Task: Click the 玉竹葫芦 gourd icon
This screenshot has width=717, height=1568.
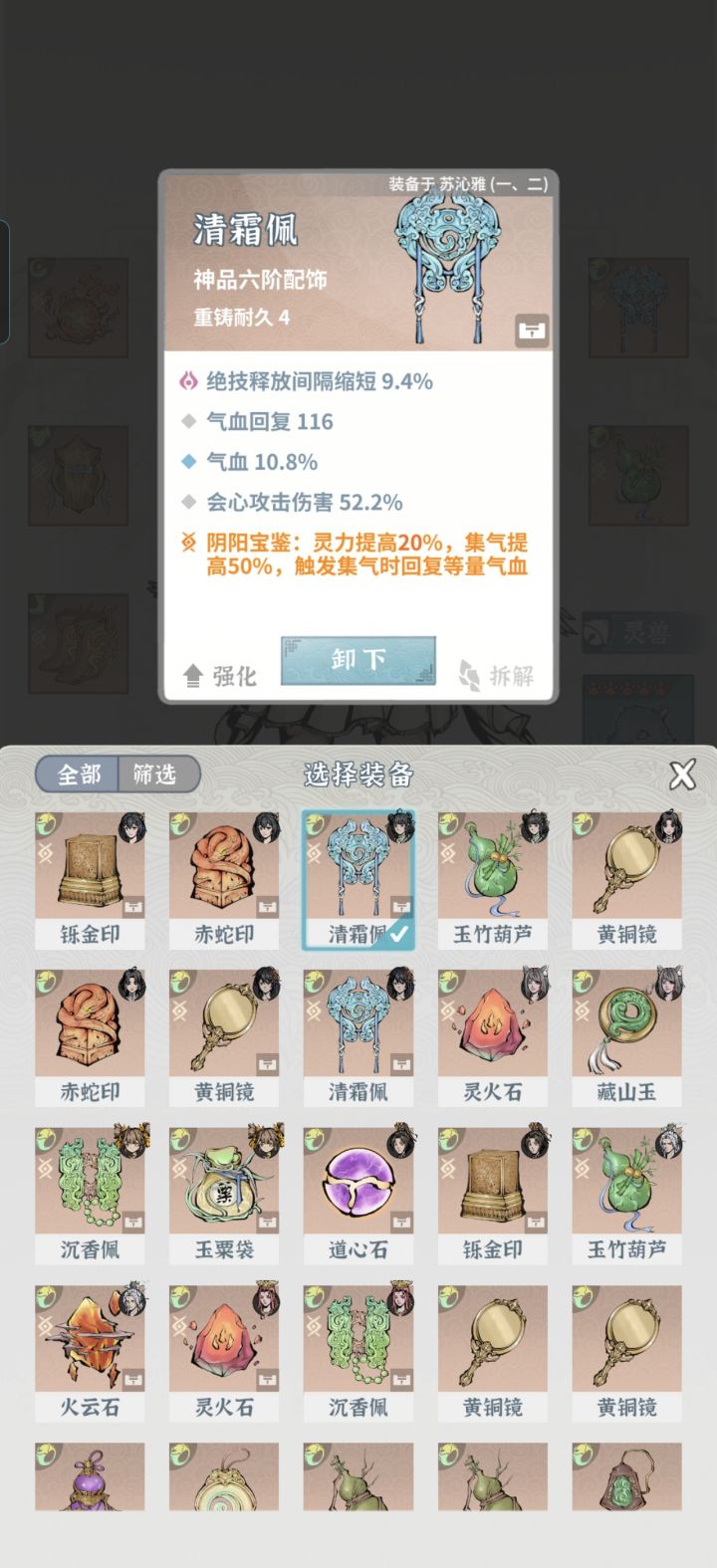Action: (x=492, y=874)
